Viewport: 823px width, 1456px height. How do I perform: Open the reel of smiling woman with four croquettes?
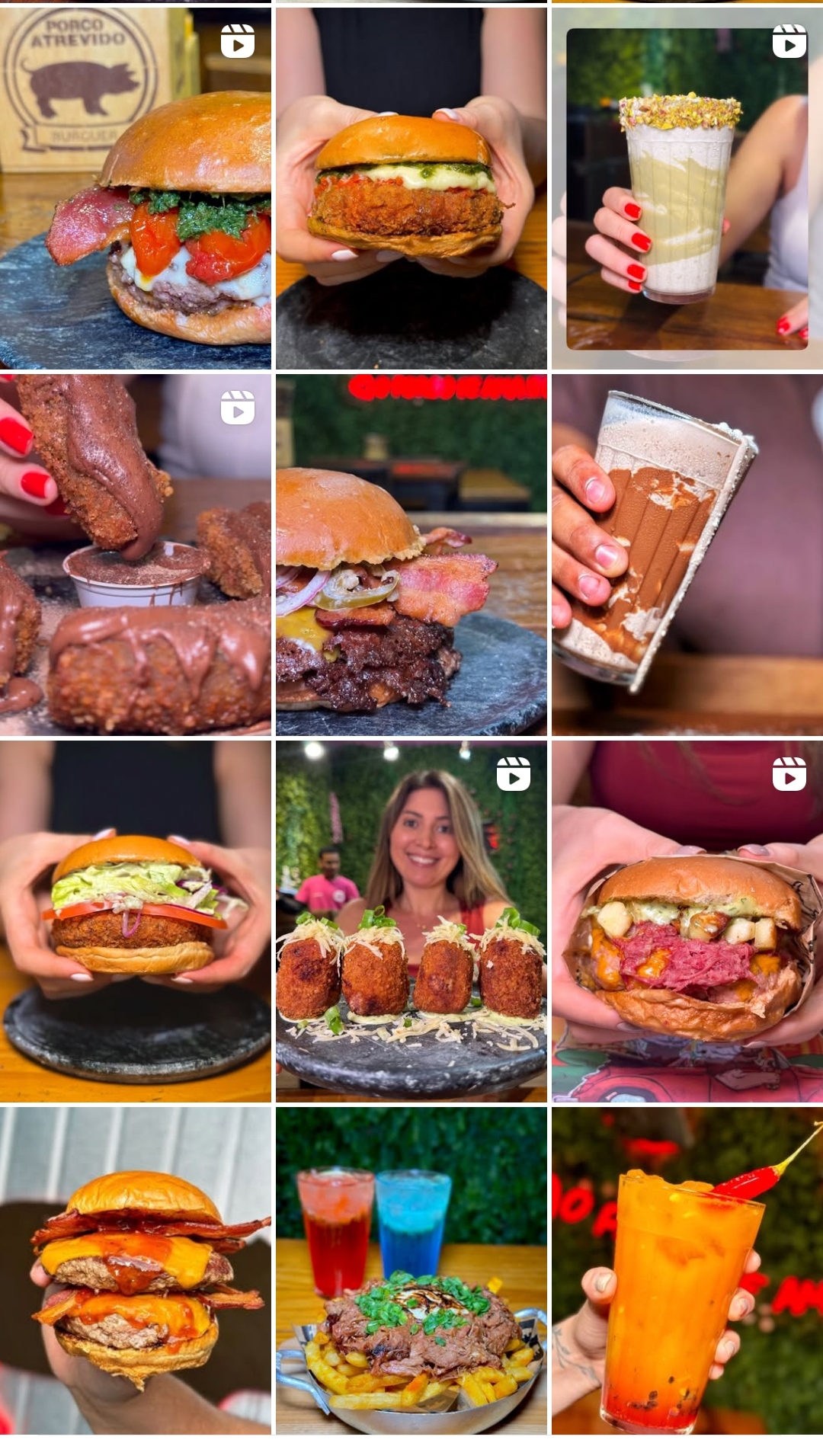click(411, 920)
